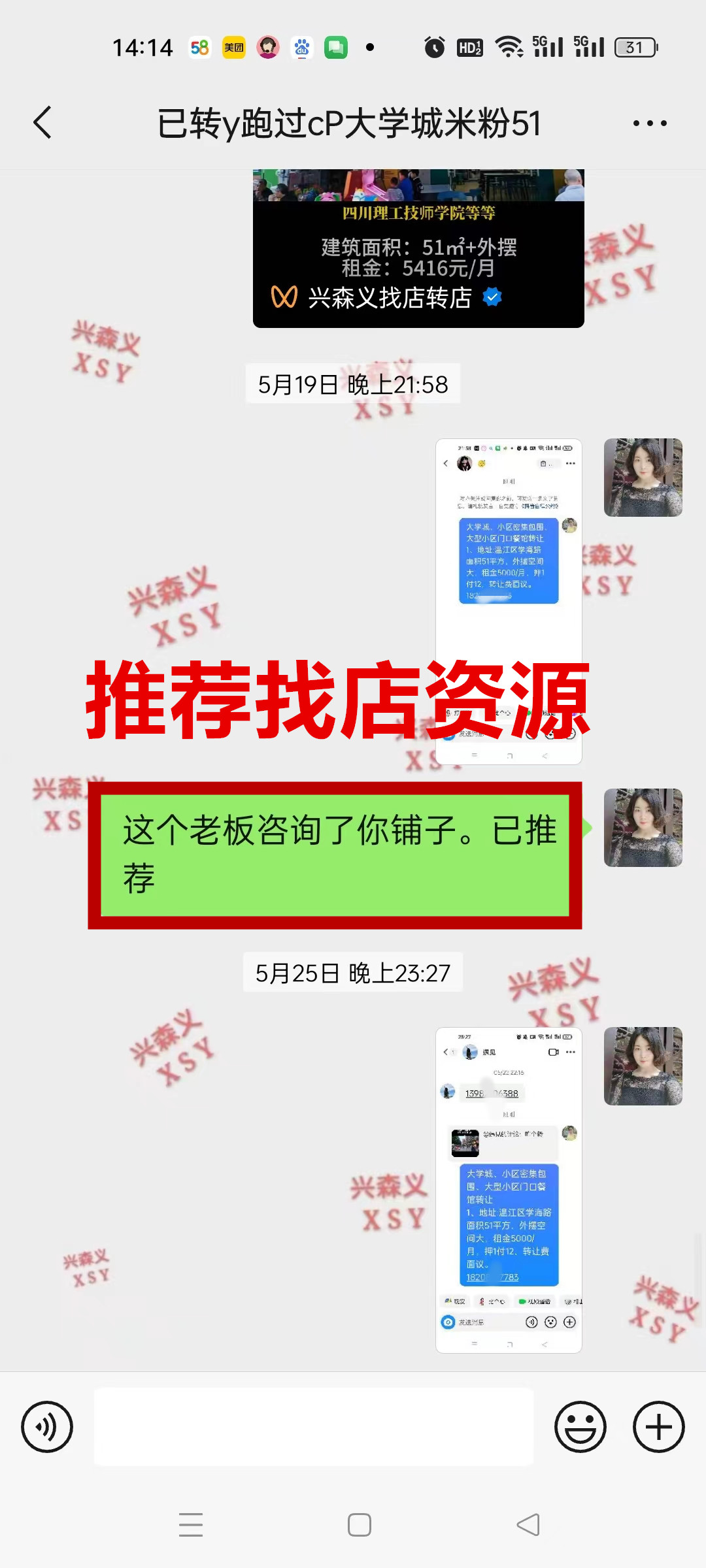Open the shared 兴森义找店转店 video card
This screenshot has width=706, height=1568.
click(x=418, y=255)
